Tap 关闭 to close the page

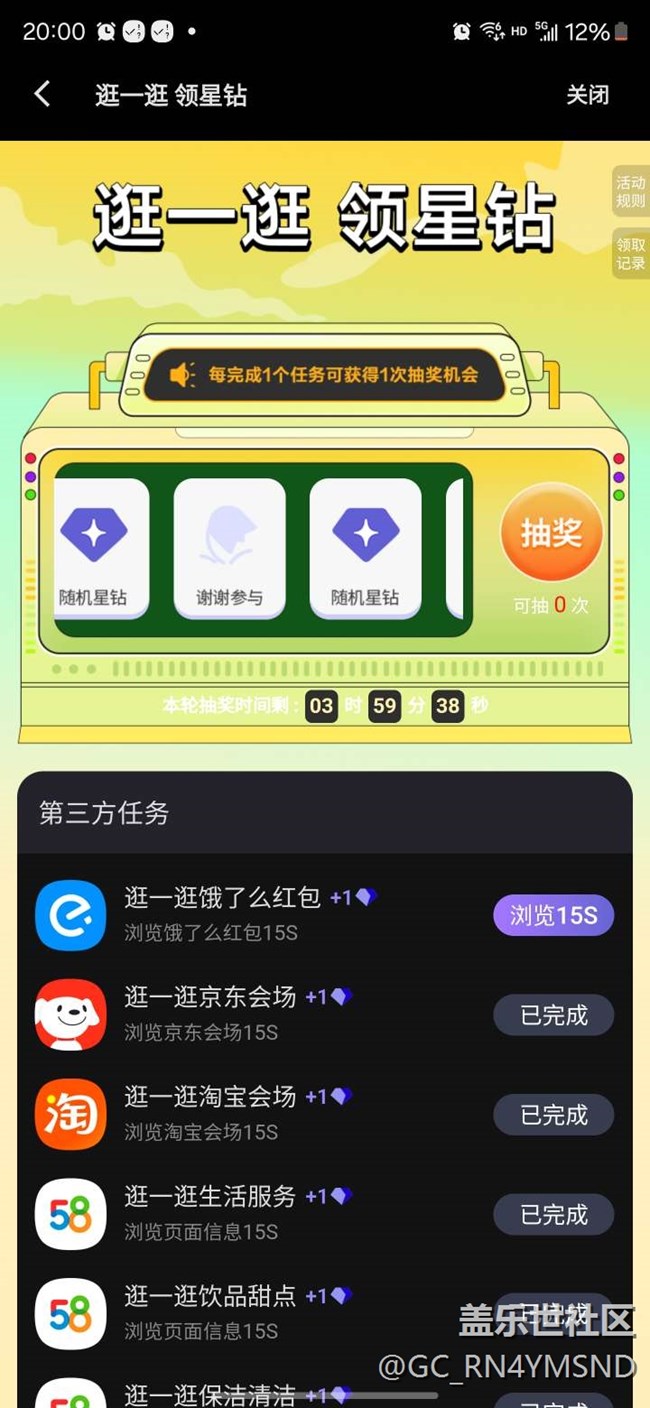[587, 95]
